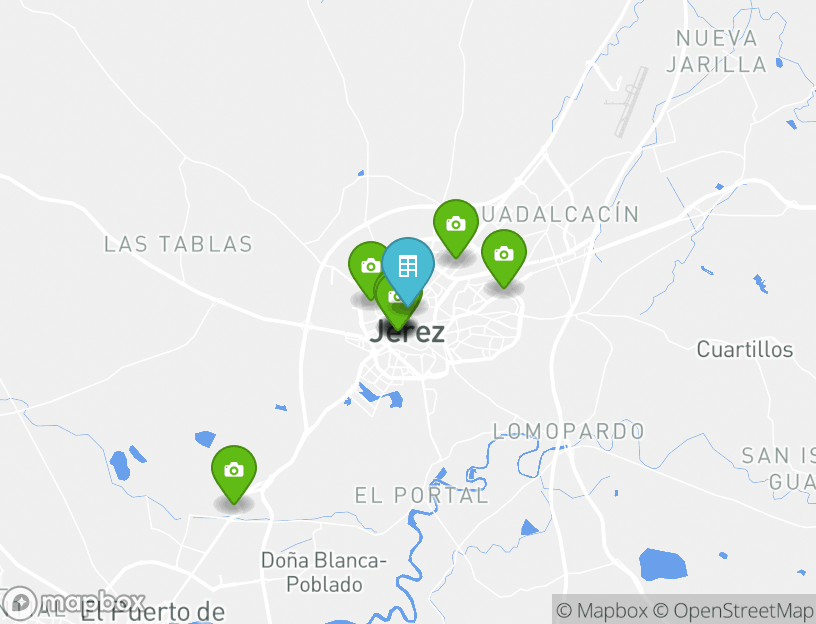This screenshot has height=624, width=816.
Task: Open the photo marker near Guadalcacín
Action: click(x=455, y=224)
